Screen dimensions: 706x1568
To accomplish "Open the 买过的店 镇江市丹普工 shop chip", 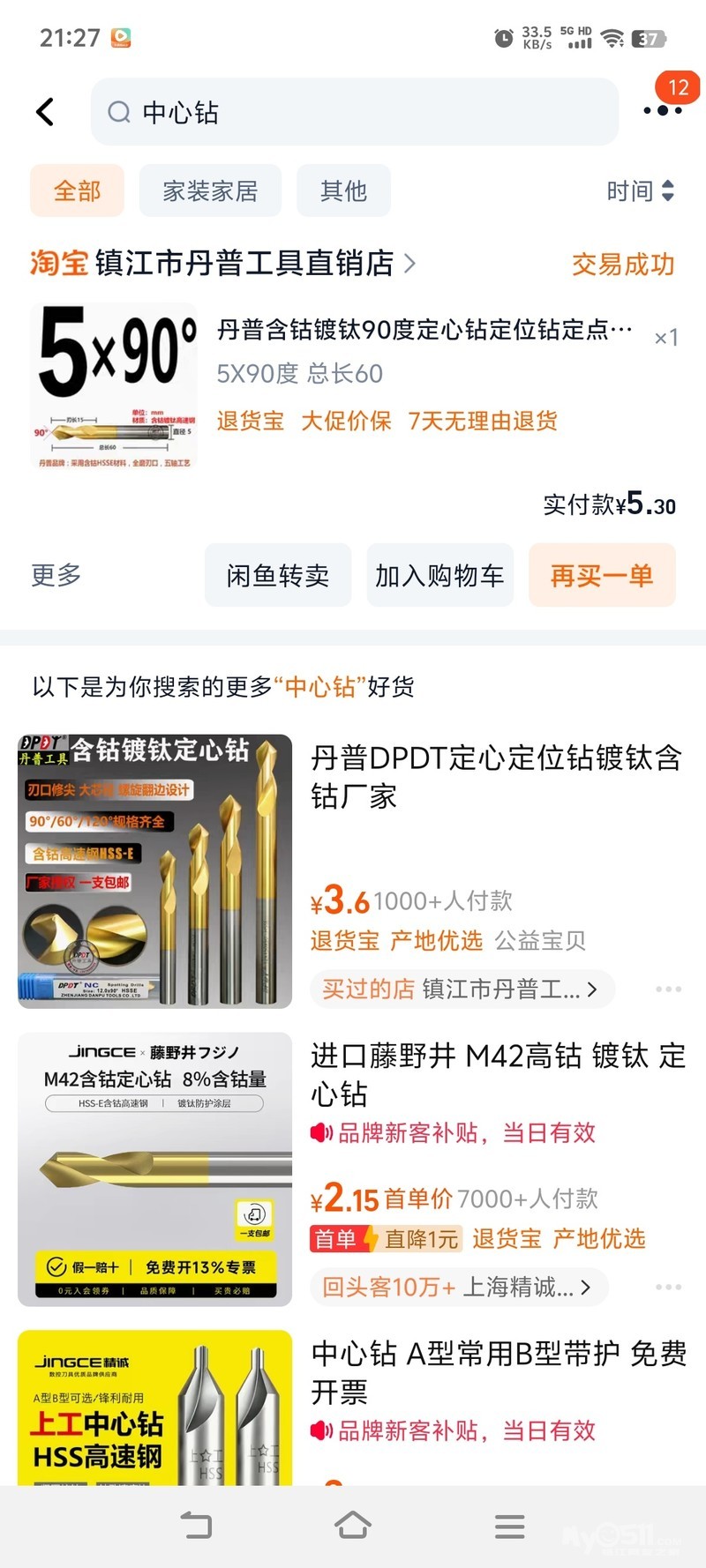I will click(x=461, y=989).
